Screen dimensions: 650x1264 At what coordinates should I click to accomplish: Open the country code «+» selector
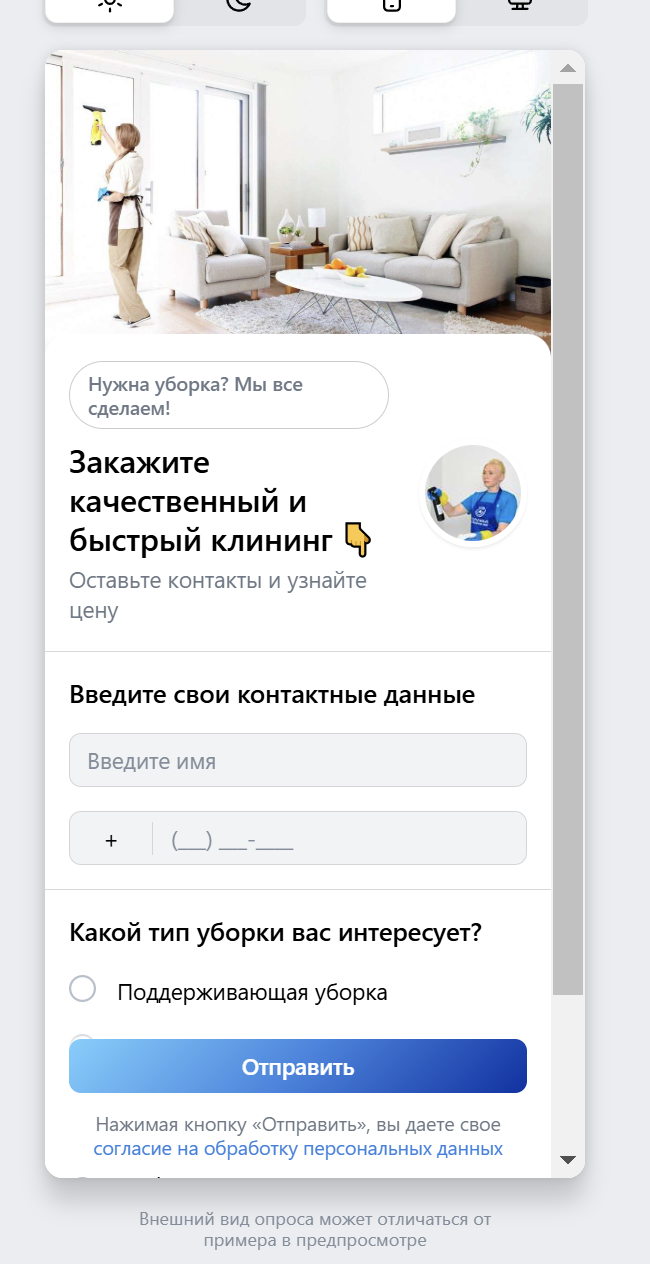[x=111, y=840]
